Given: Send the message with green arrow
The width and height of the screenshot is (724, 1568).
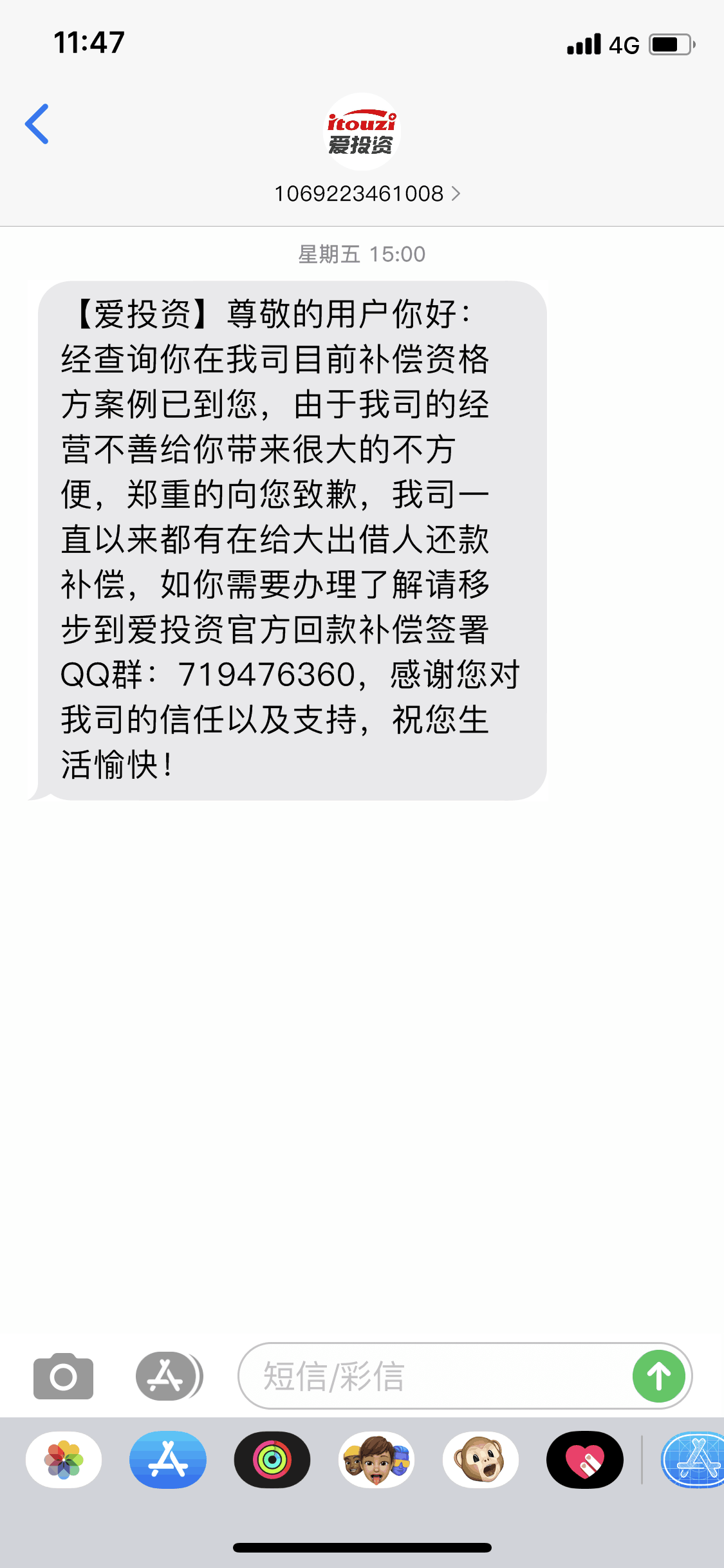Looking at the screenshot, I should coord(658,1376).
